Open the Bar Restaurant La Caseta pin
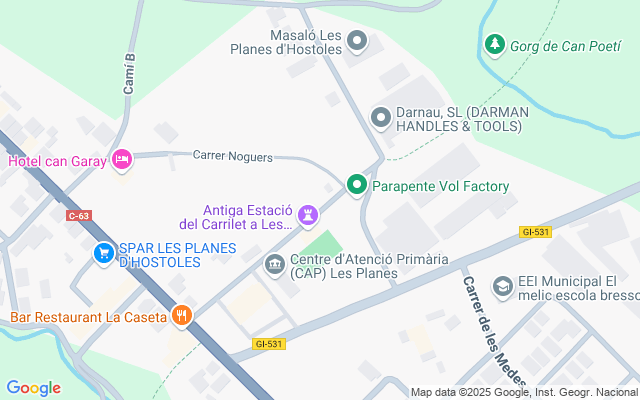The width and height of the screenshot is (640, 400). pos(182,316)
